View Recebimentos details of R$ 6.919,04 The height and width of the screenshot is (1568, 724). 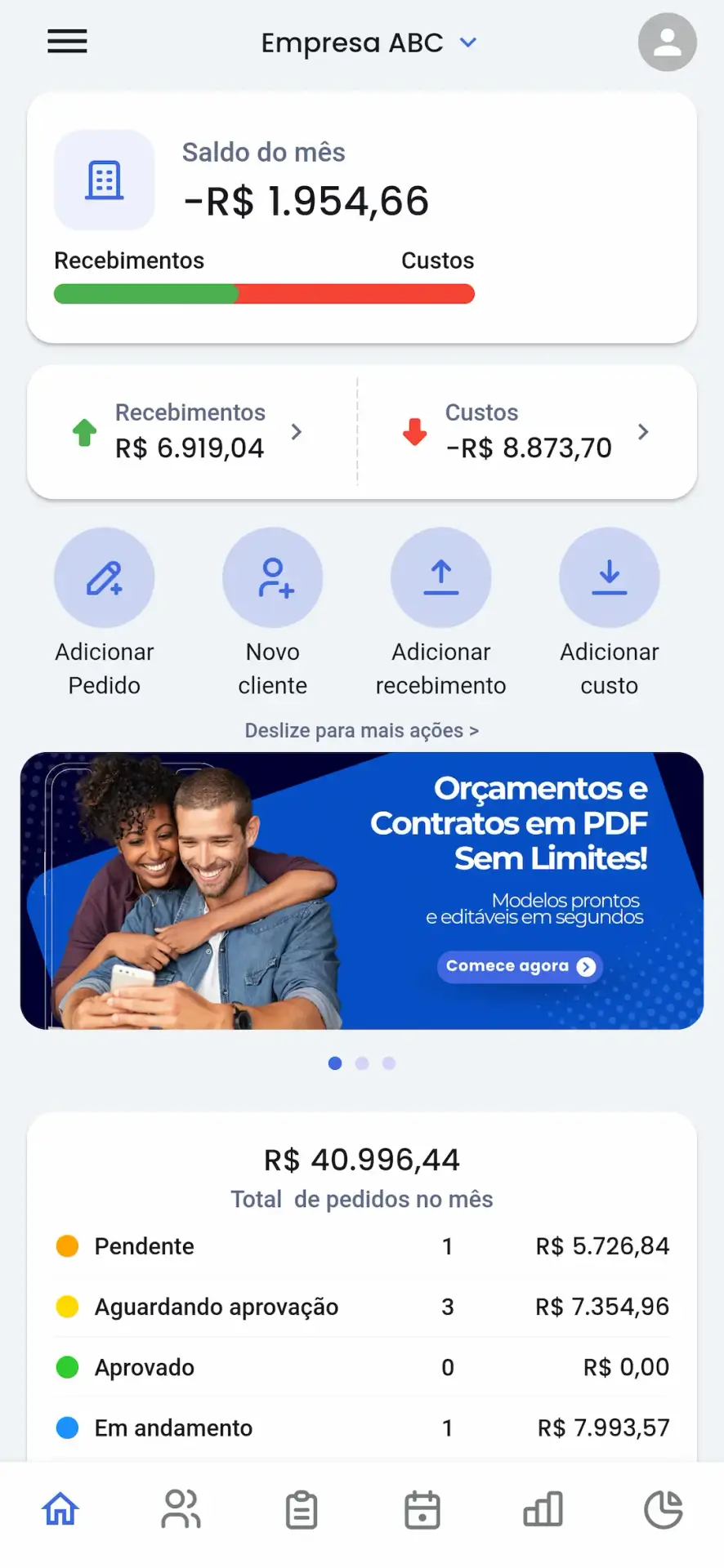click(x=193, y=431)
